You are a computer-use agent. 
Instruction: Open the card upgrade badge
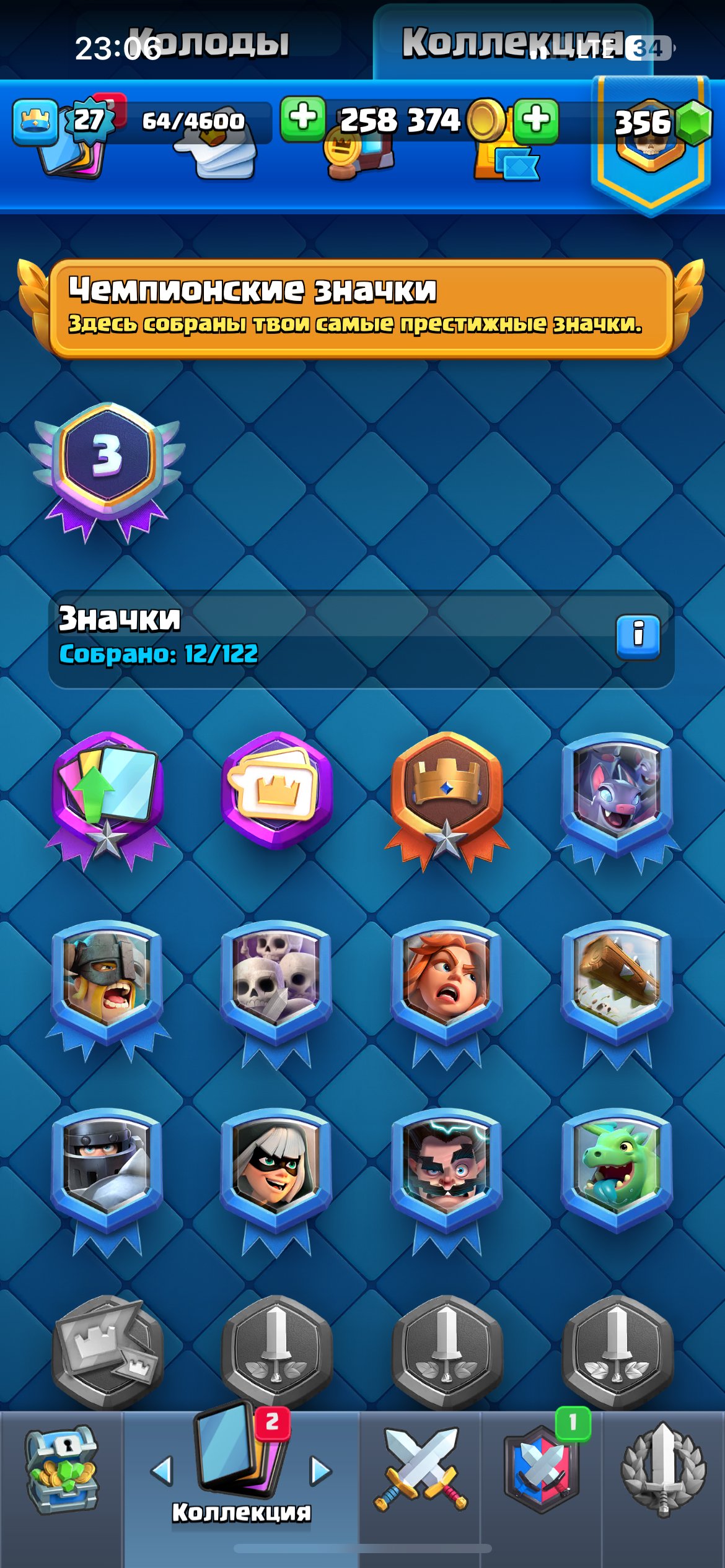point(107,801)
